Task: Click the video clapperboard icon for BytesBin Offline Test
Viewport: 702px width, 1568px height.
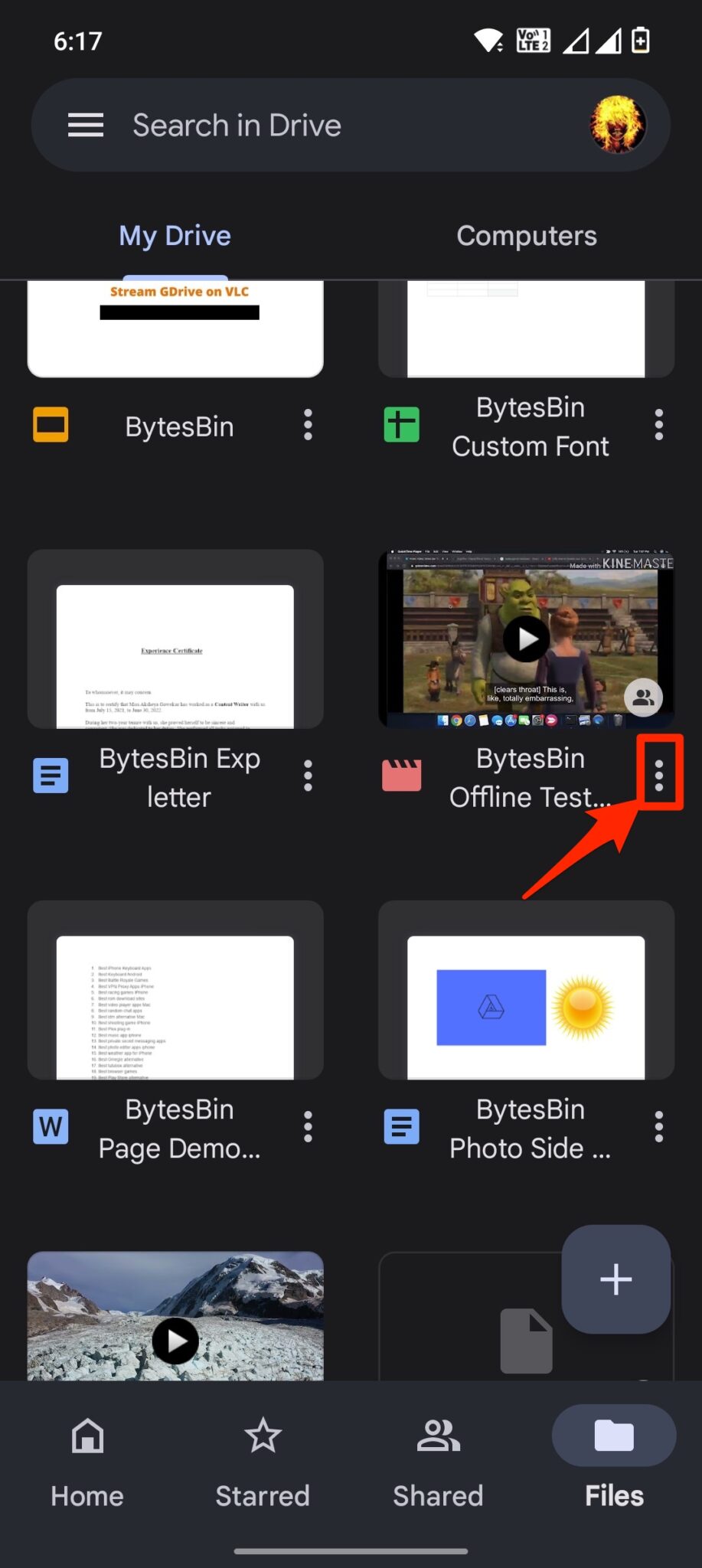Action: [402, 775]
